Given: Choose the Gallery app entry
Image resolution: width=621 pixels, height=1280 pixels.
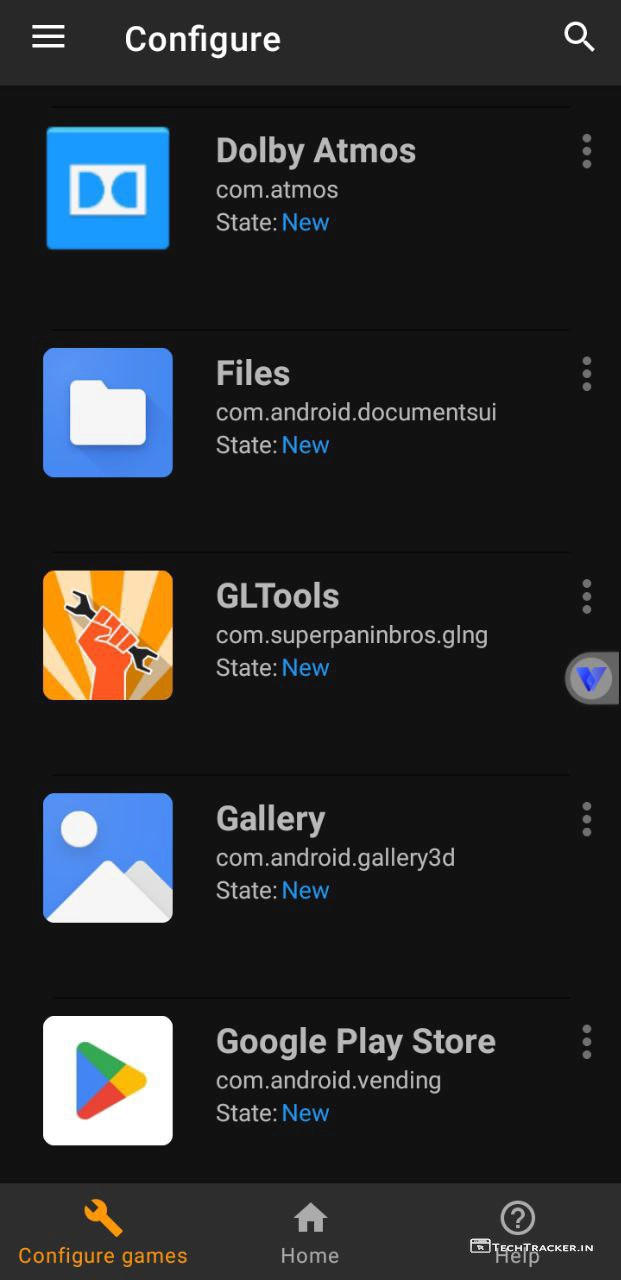Looking at the screenshot, I should 316,856.
